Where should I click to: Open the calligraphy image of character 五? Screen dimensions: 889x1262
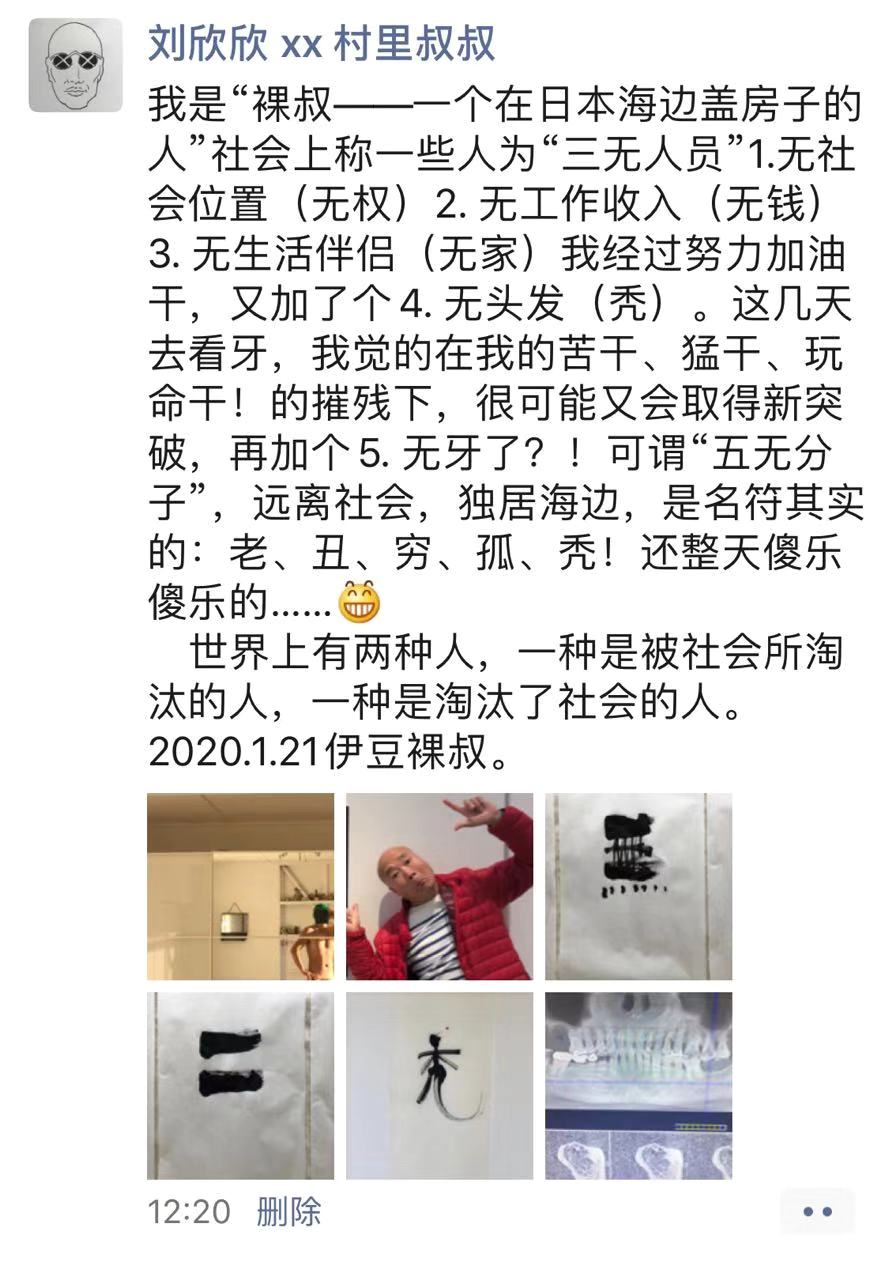[x=638, y=888]
